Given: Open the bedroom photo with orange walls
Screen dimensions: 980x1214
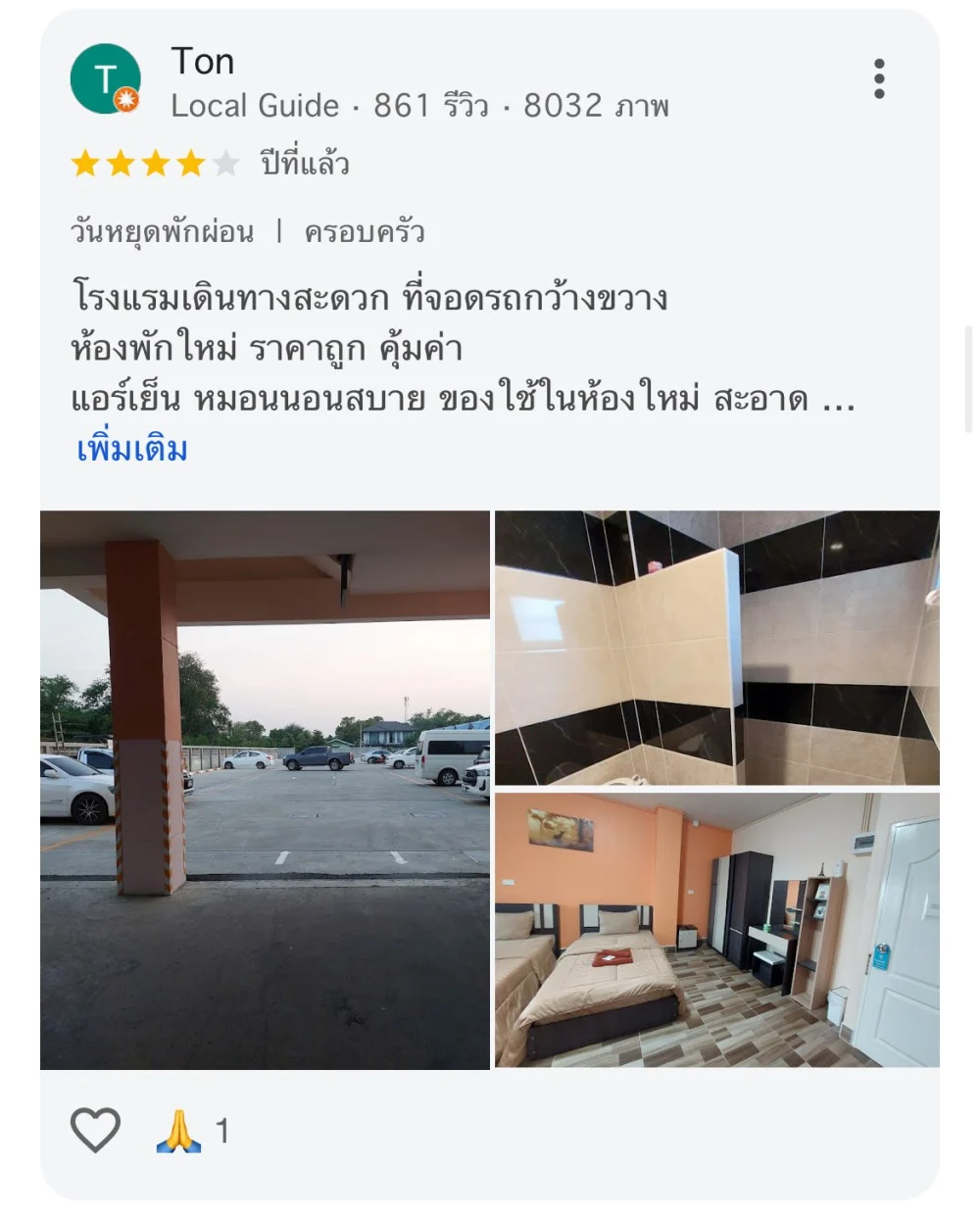Looking at the screenshot, I should [x=716, y=930].
